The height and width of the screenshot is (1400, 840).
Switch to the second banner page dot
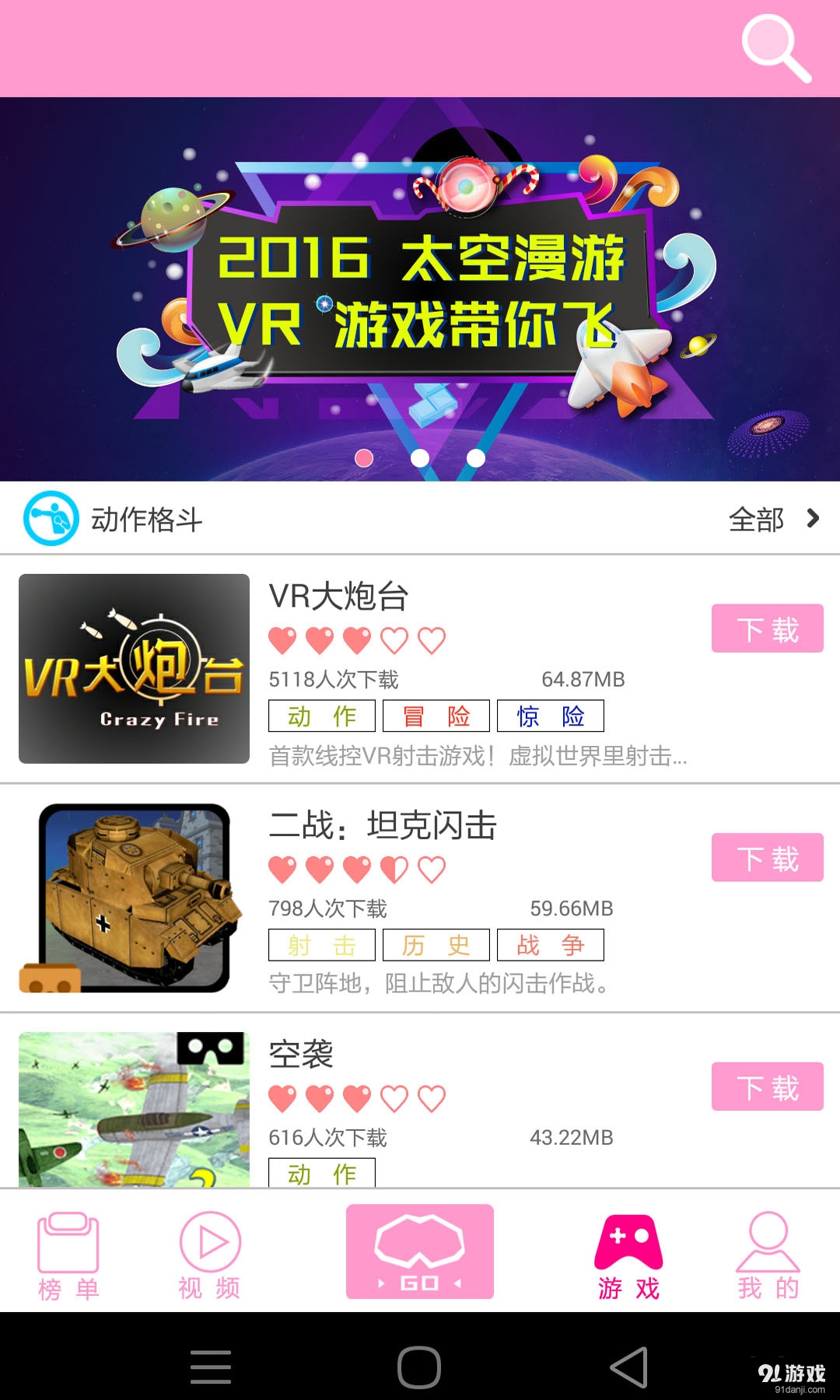tap(418, 459)
